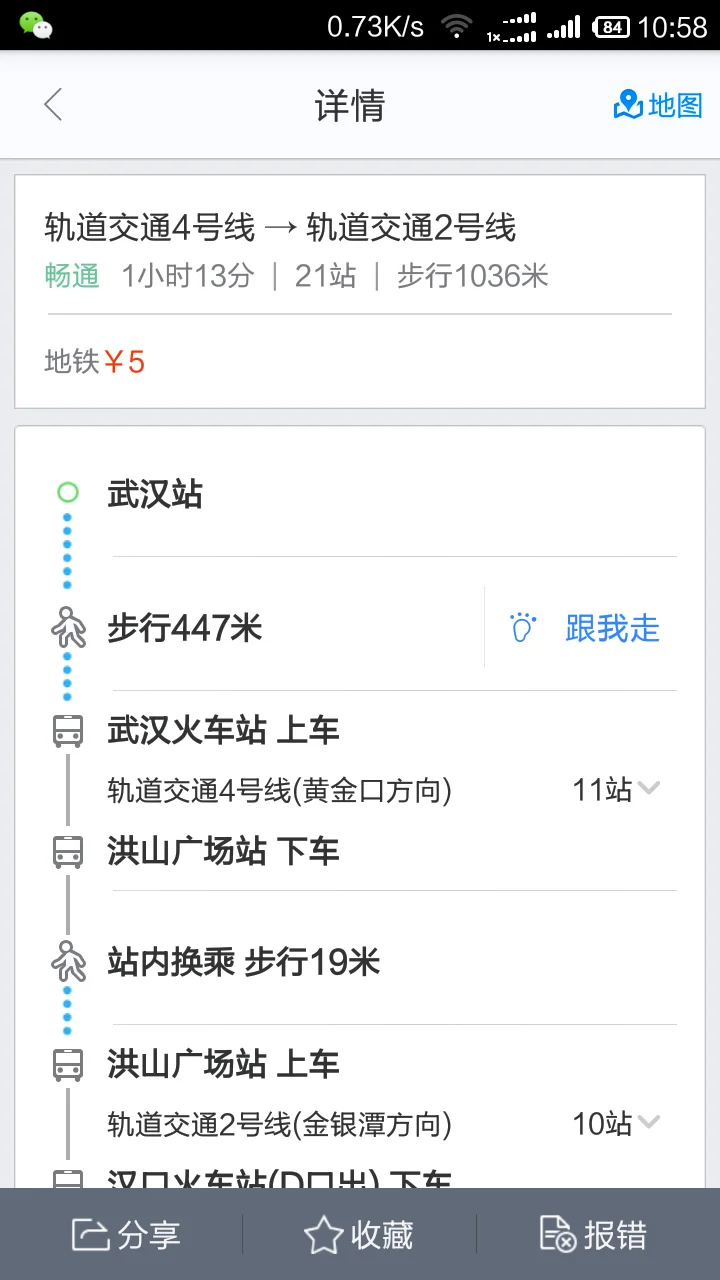
Task: Tap the metro icon beside 武汉火车站 上车
Action: (x=66, y=729)
